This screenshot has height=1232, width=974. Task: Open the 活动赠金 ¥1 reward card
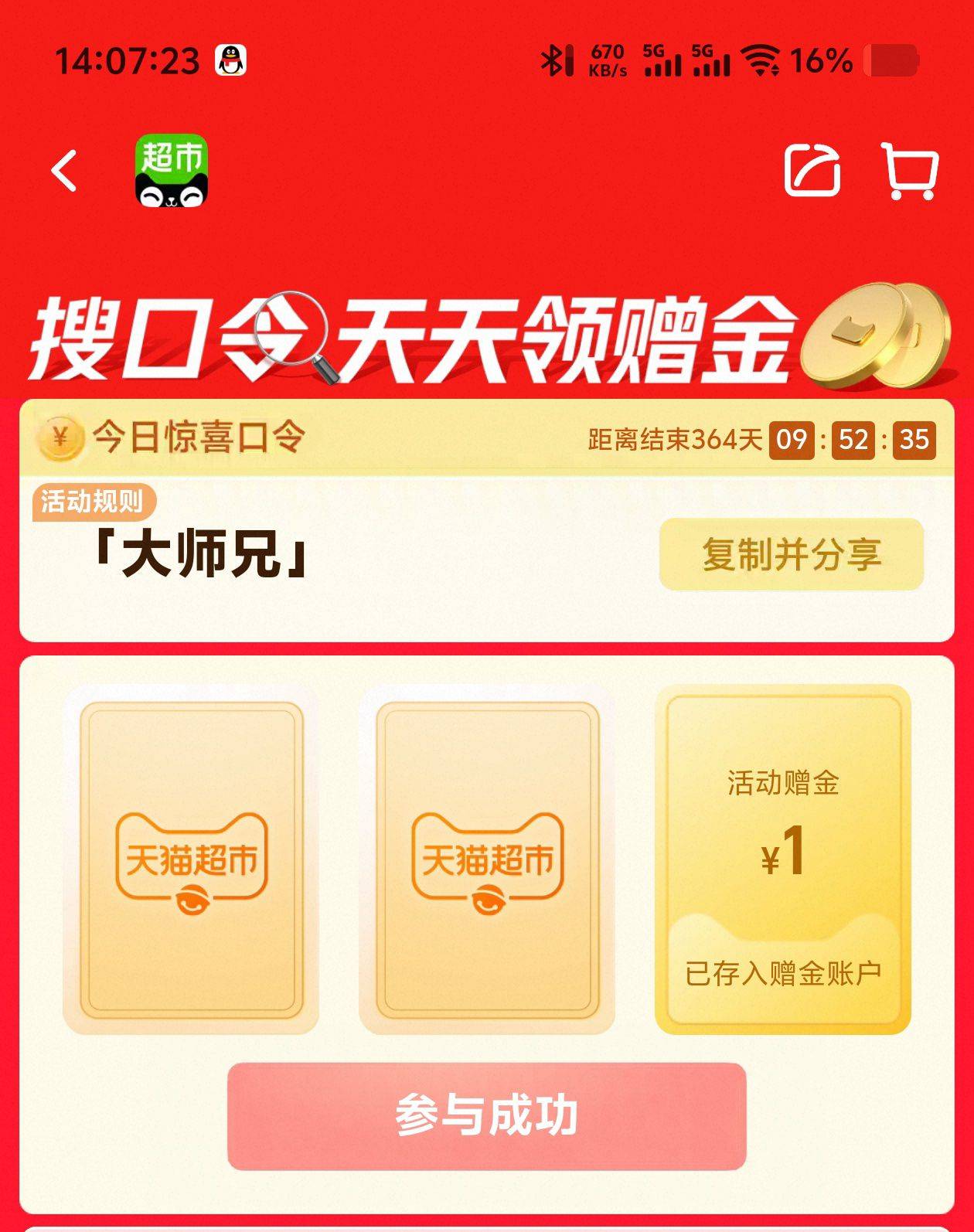[782, 859]
